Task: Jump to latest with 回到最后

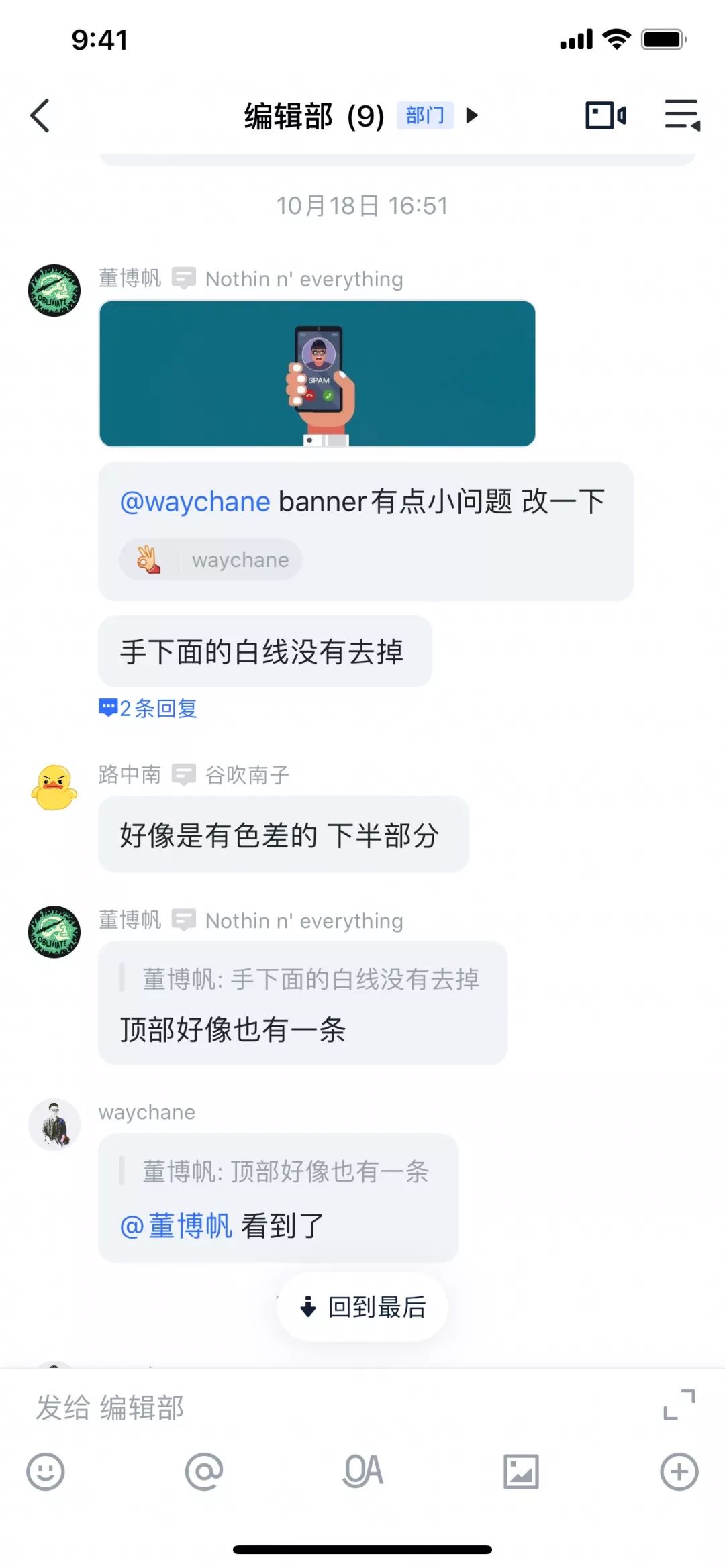Action: [x=362, y=1307]
